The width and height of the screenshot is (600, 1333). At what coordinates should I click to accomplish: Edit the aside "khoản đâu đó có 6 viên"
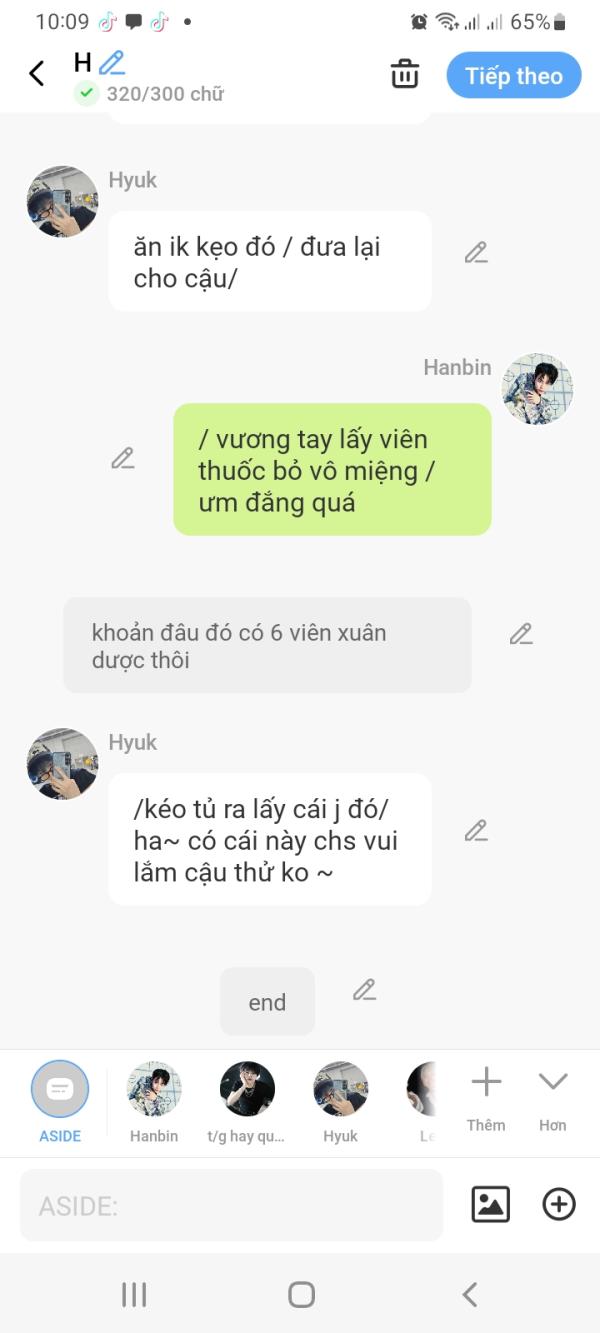(521, 634)
